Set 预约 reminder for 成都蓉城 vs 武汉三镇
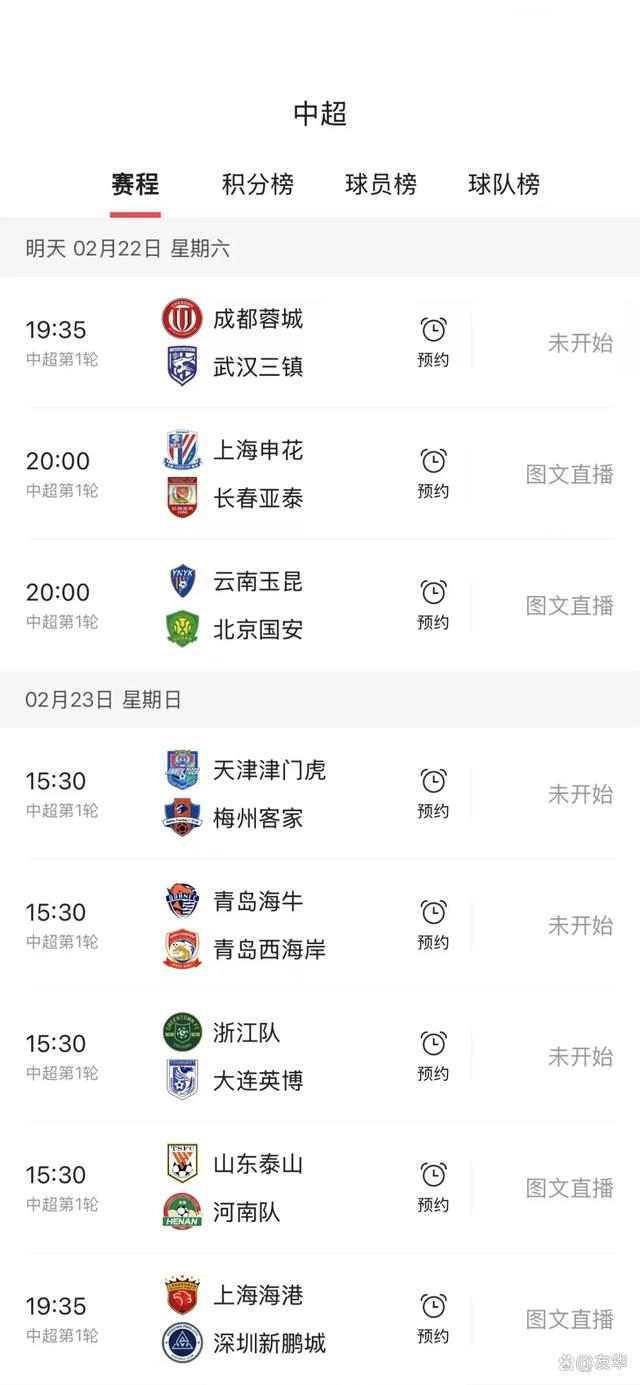 pos(433,342)
